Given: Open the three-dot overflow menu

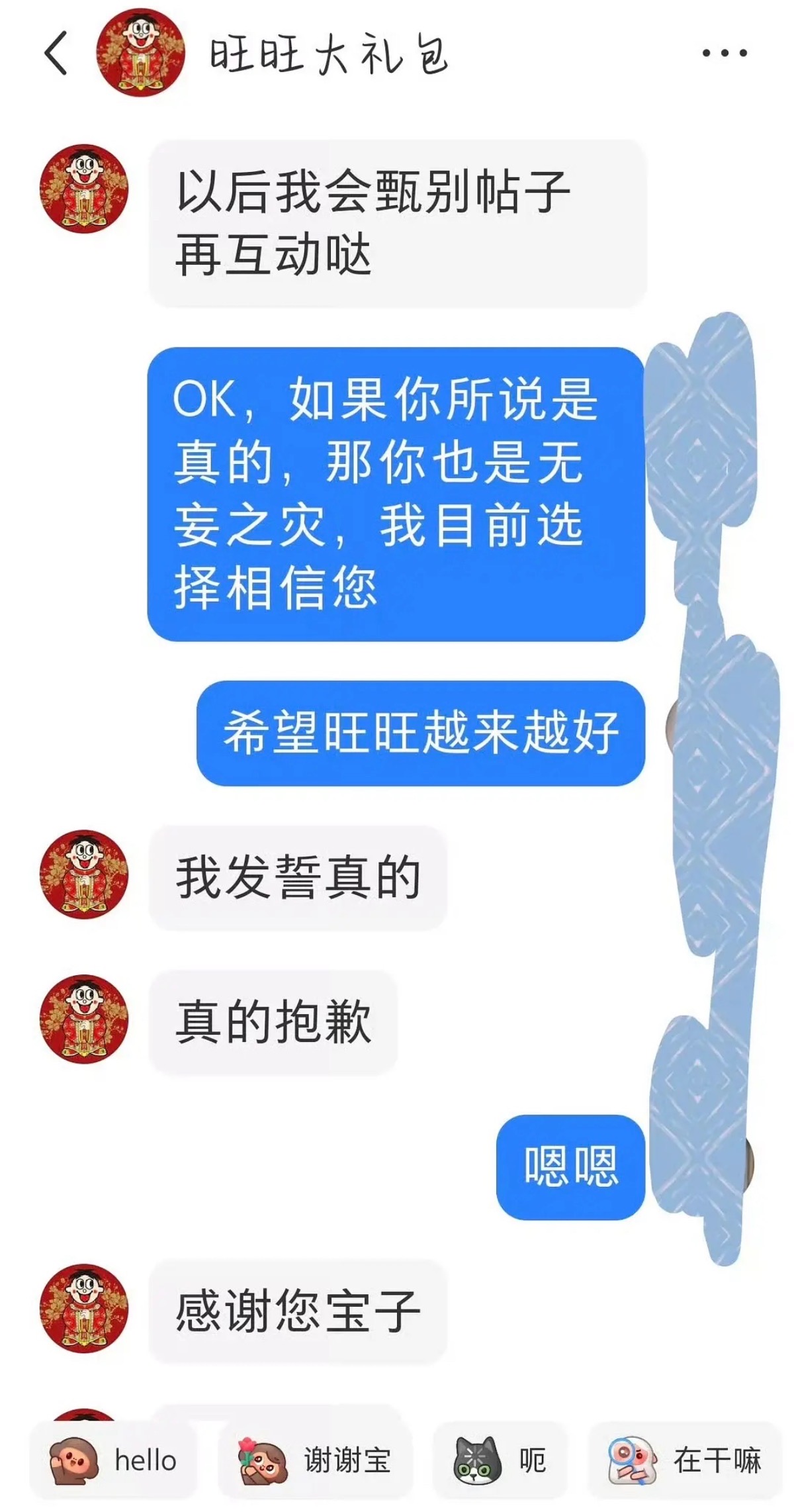Looking at the screenshot, I should click(724, 53).
